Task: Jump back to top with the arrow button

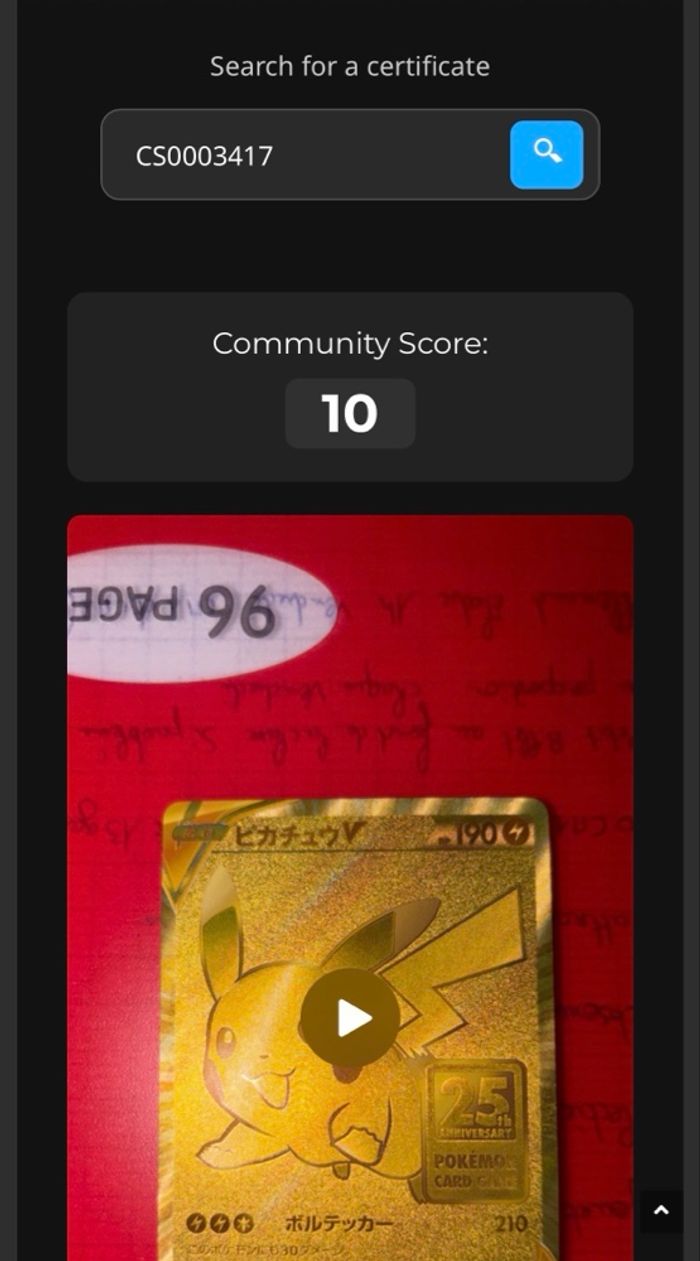Action: 661,1210
